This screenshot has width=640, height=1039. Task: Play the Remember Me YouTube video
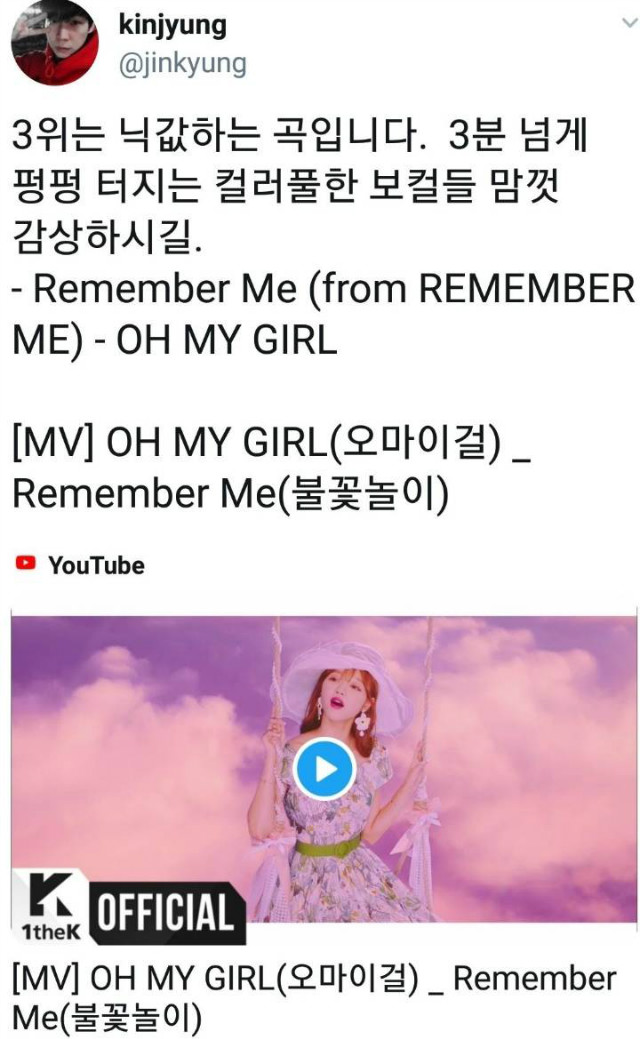tap(324, 768)
